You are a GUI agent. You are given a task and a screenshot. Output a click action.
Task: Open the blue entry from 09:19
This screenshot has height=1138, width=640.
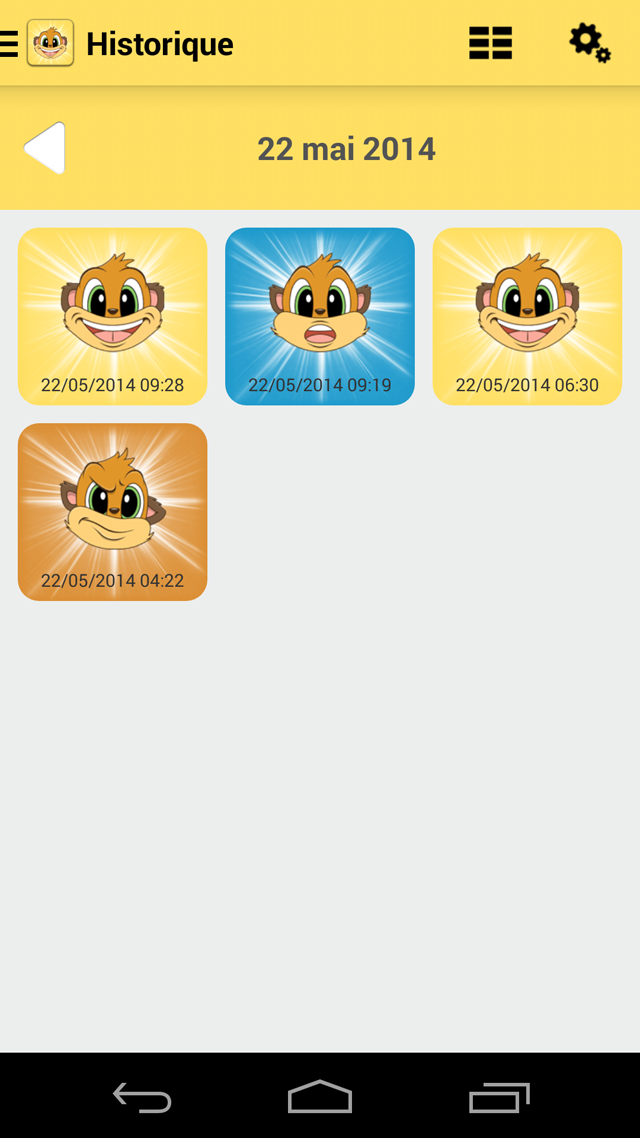[320, 316]
